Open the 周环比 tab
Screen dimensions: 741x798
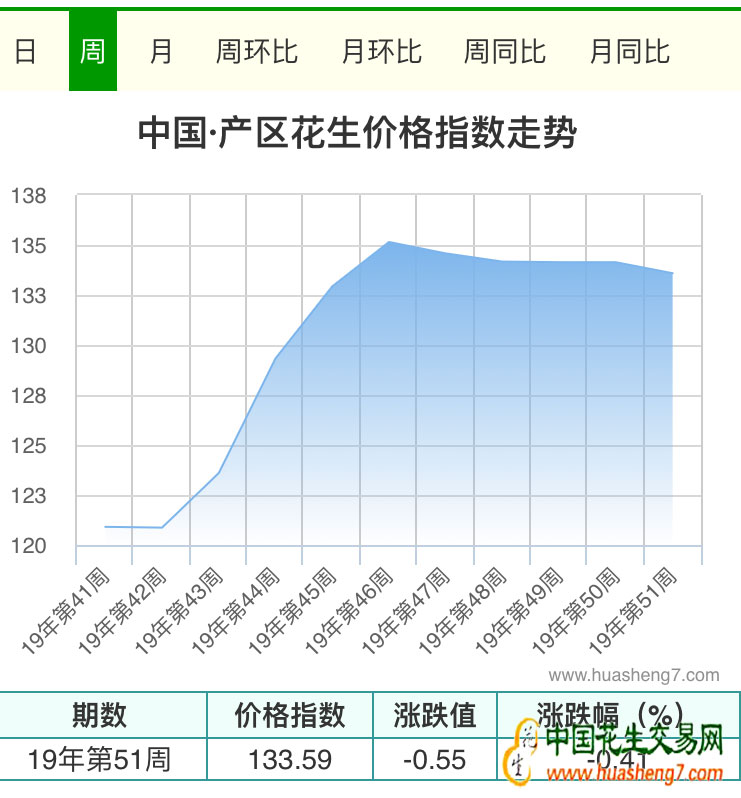(257, 51)
